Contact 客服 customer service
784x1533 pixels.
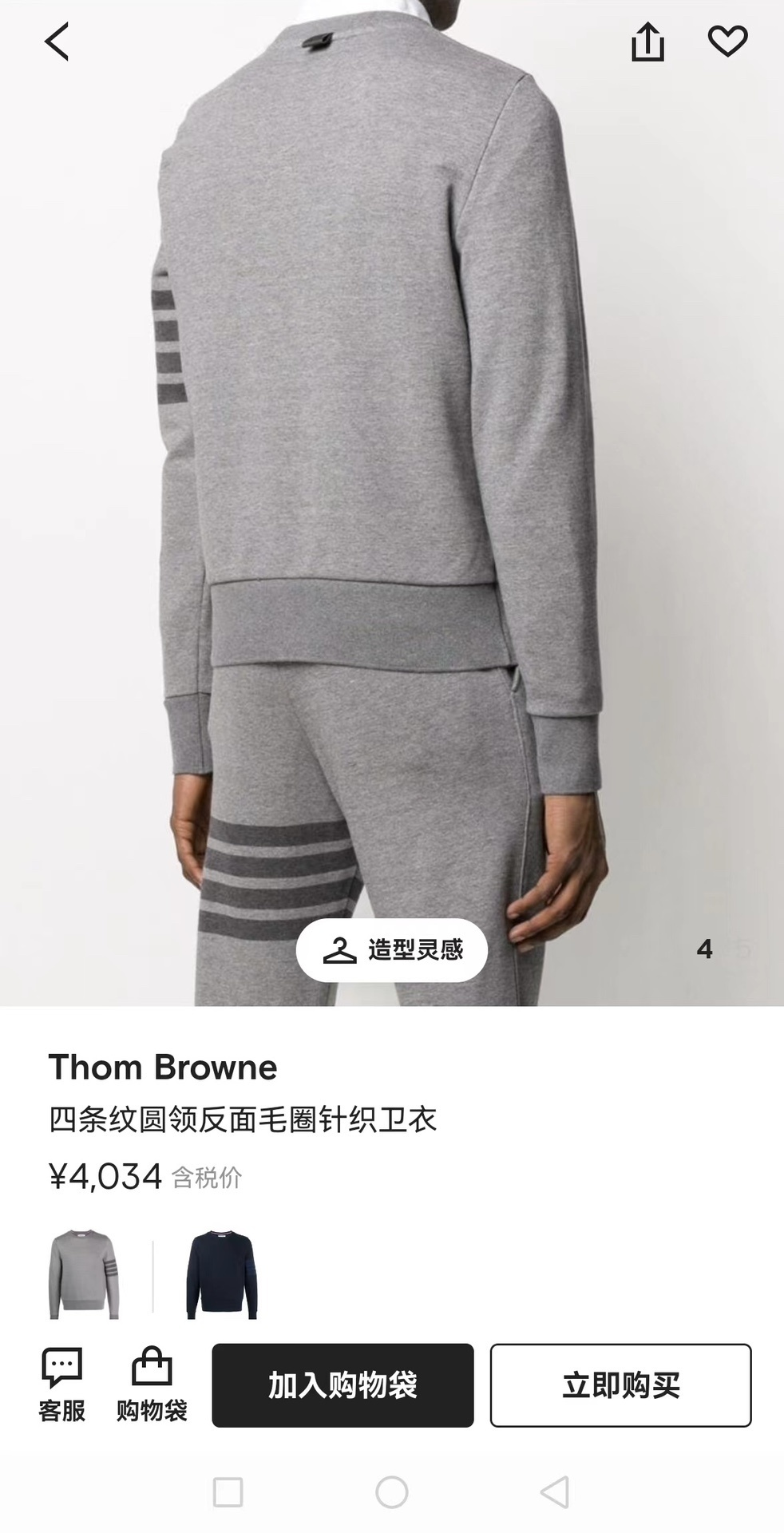61,1384
